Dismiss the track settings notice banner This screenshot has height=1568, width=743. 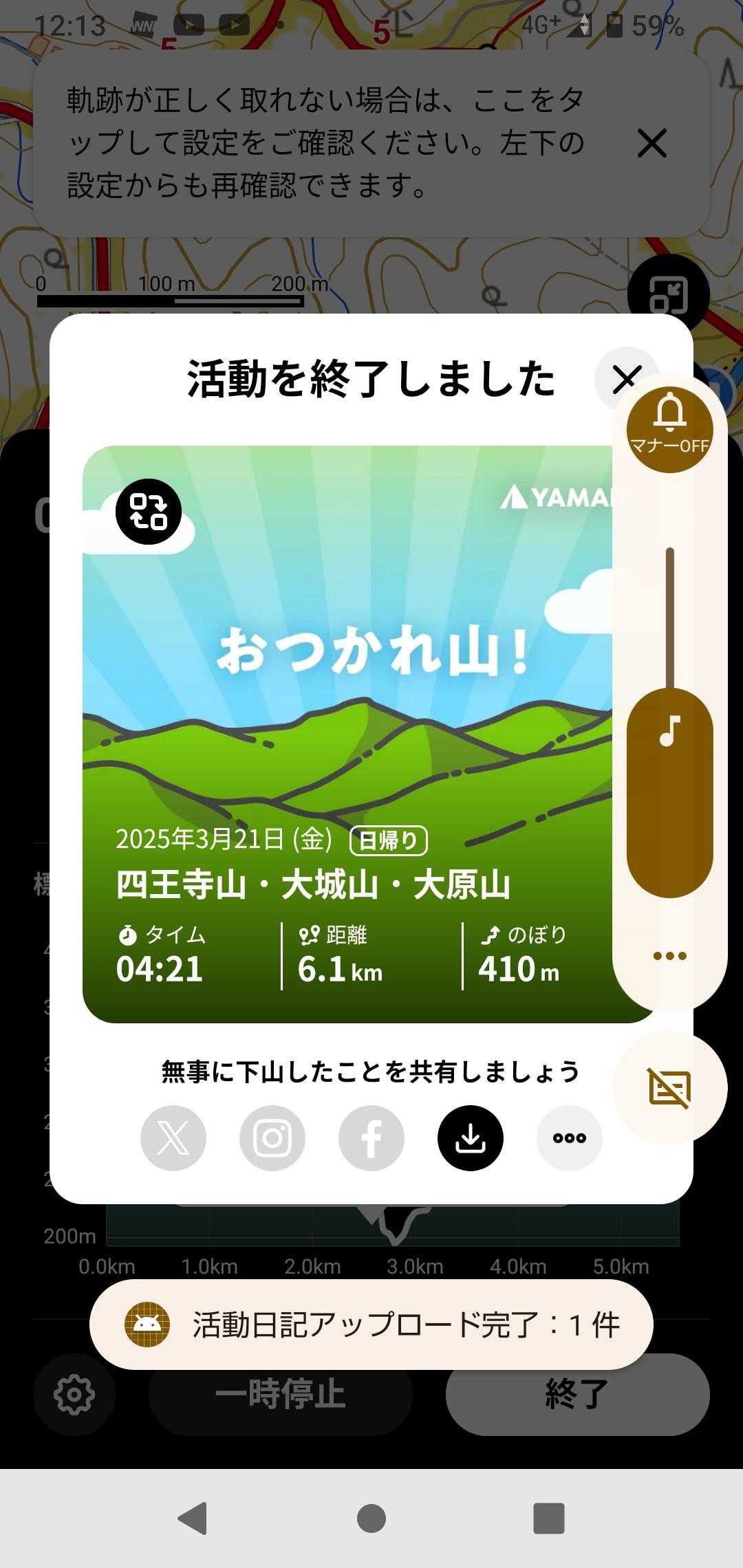tap(652, 143)
